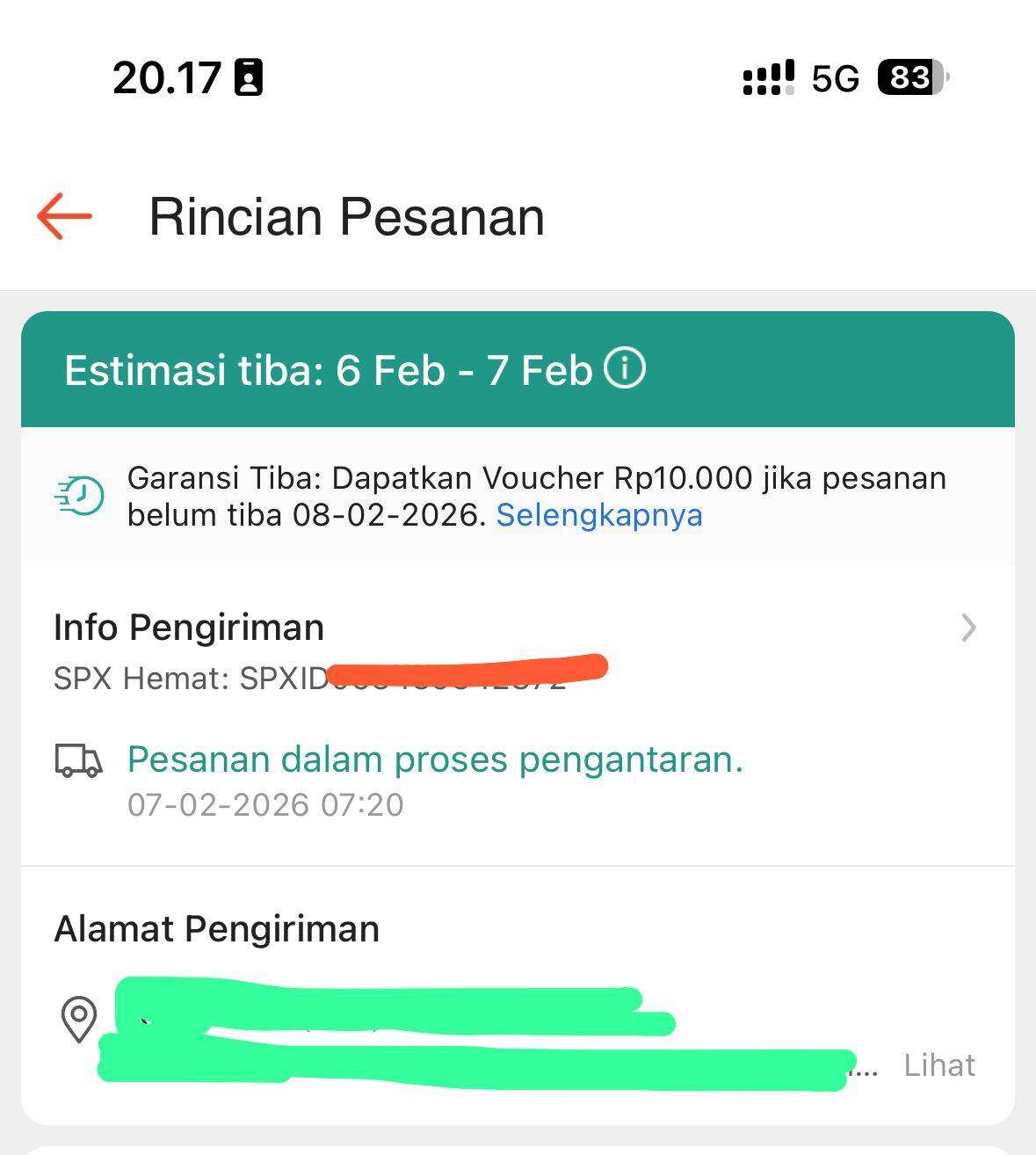Open the Info Pengiriman details via its chevron

click(967, 628)
